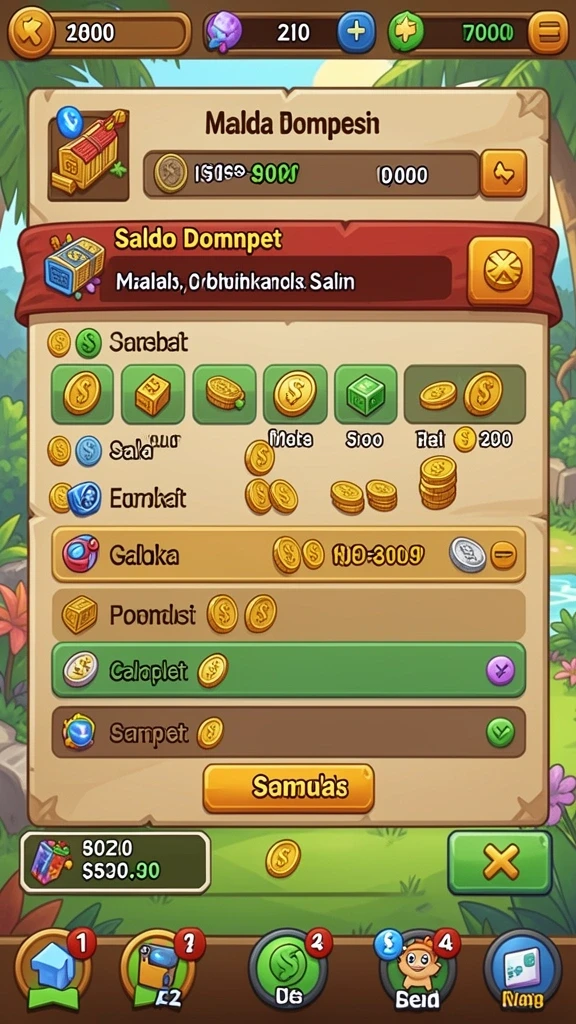Dismiss the Saldo Domnpet banner with orange X

pyautogui.click(x=500, y=270)
